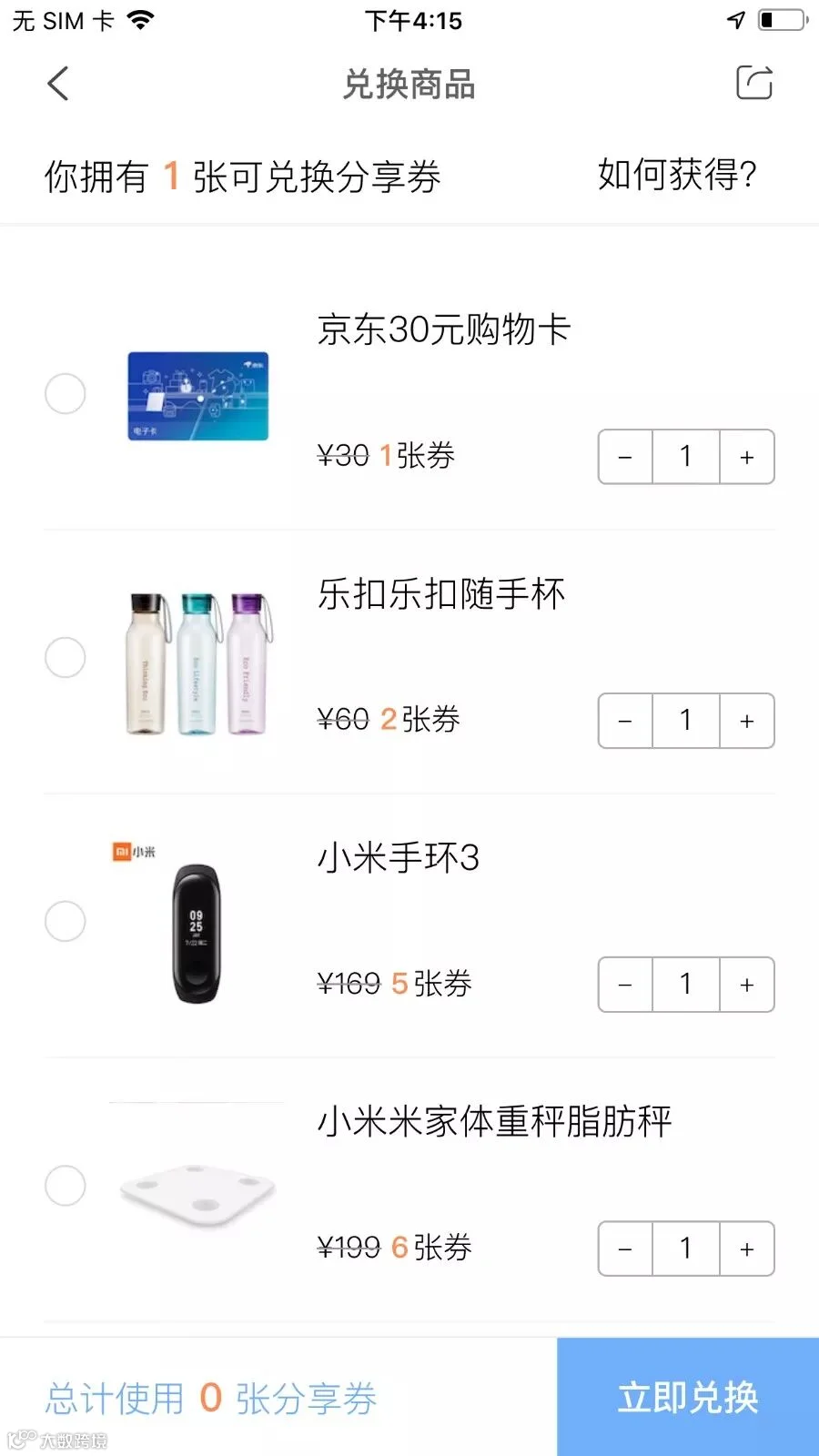Increase quantity of 小米米家体重秤脂肪秤
The width and height of the screenshot is (819, 1456).
point(747,1249)
